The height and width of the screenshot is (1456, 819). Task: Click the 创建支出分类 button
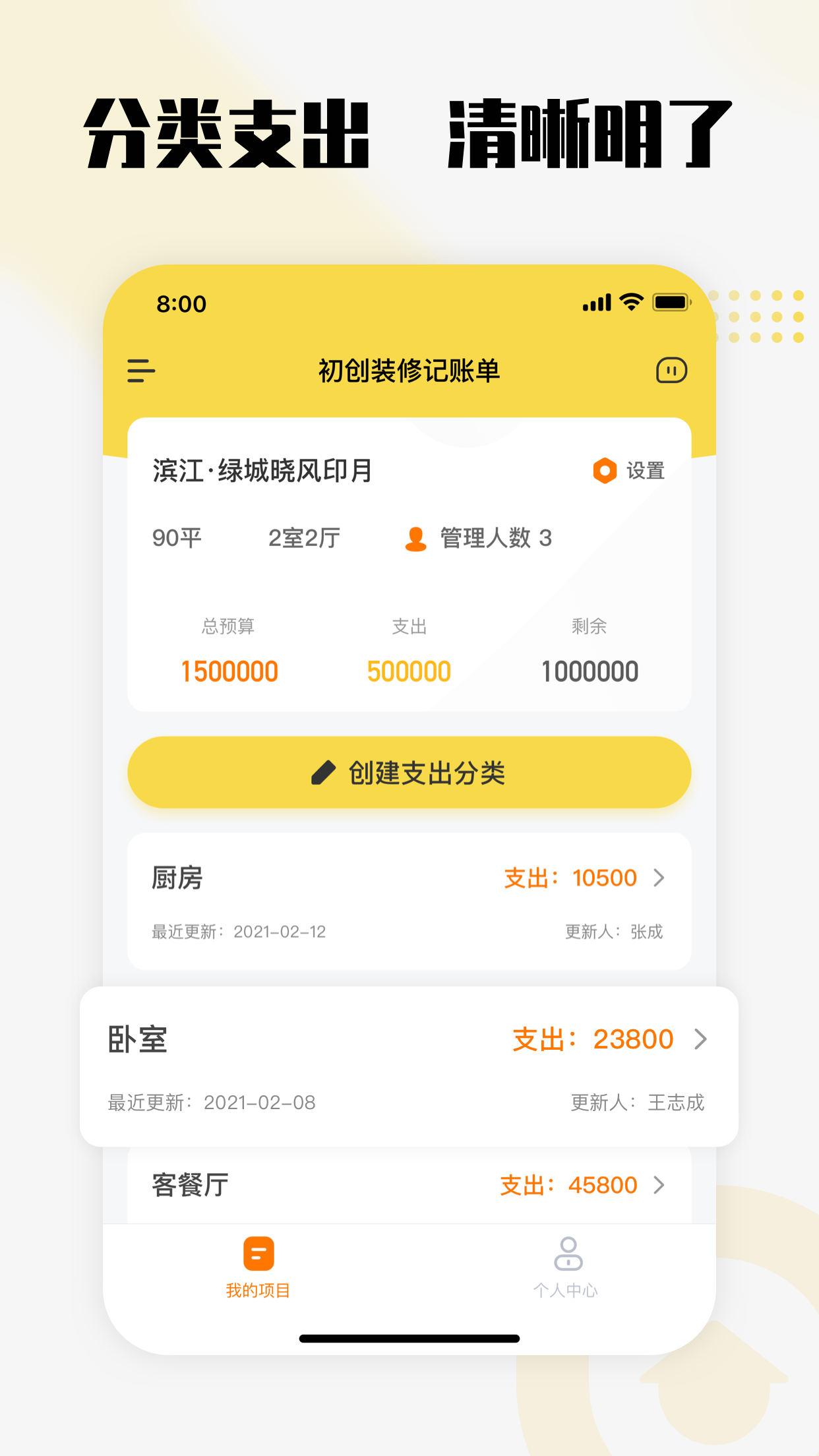click(x=409, y=772)
